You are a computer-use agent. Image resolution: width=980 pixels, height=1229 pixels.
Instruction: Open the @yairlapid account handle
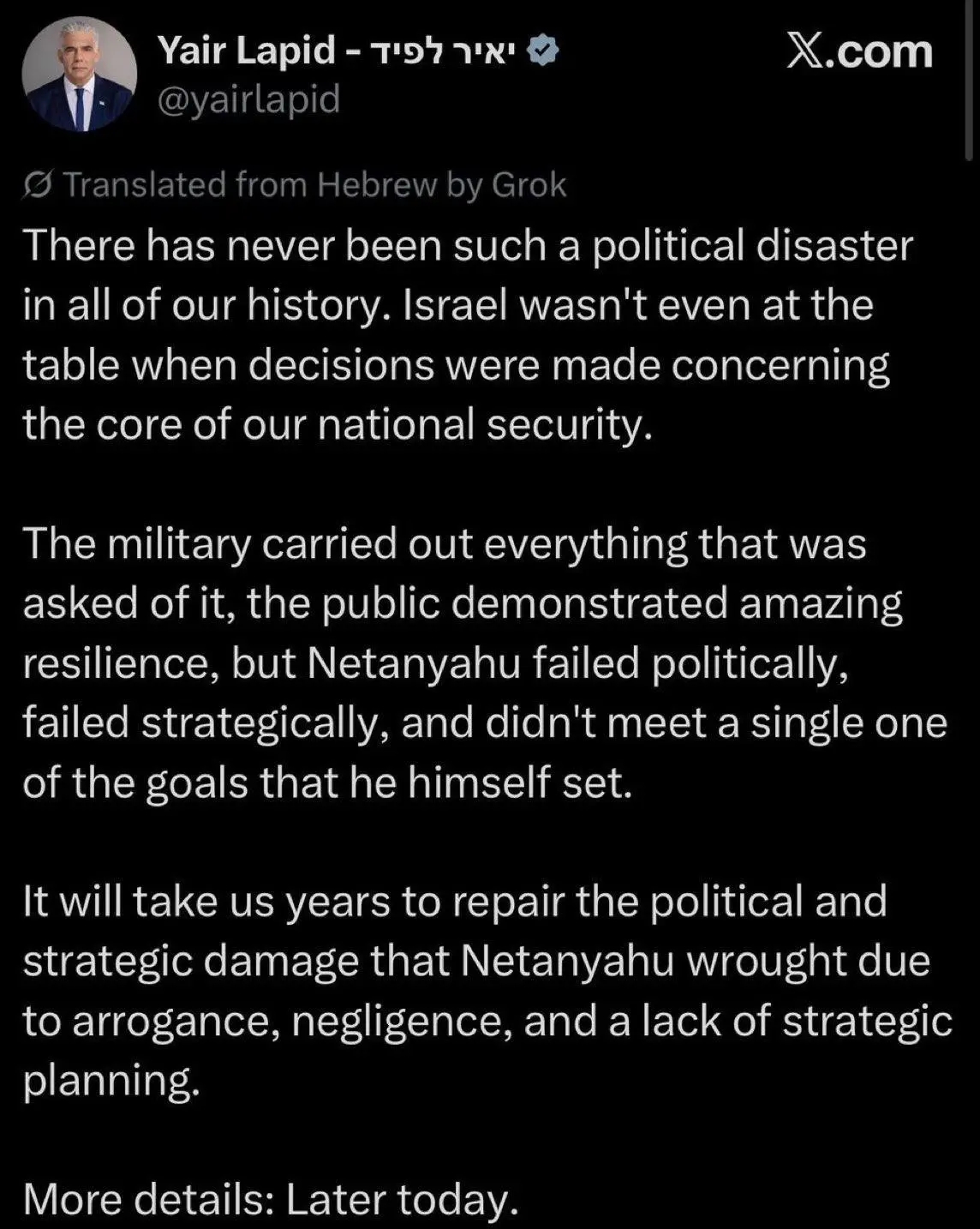[x=248, y=99]
